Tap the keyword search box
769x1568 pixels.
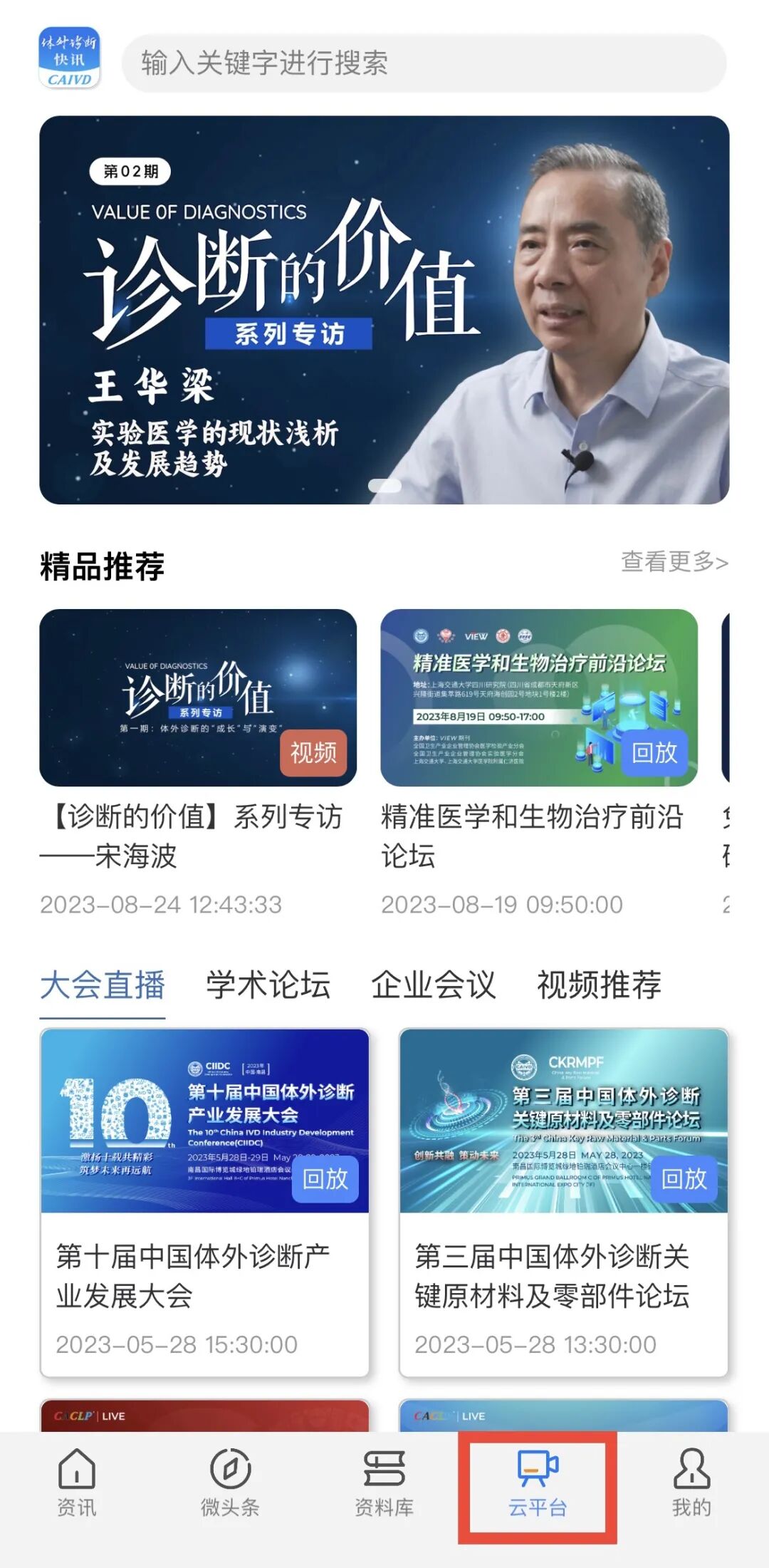coord(424,63)
